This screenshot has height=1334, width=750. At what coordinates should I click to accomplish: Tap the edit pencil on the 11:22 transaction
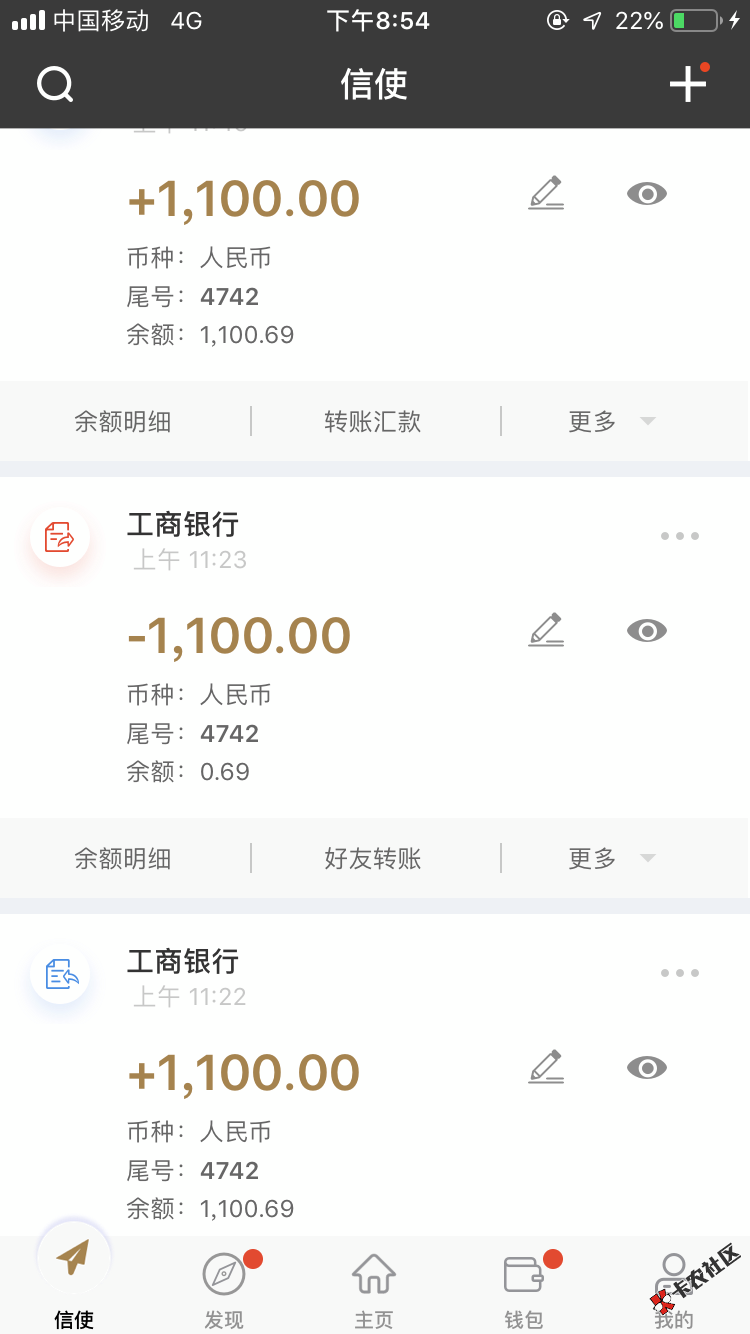point(546,1067)
